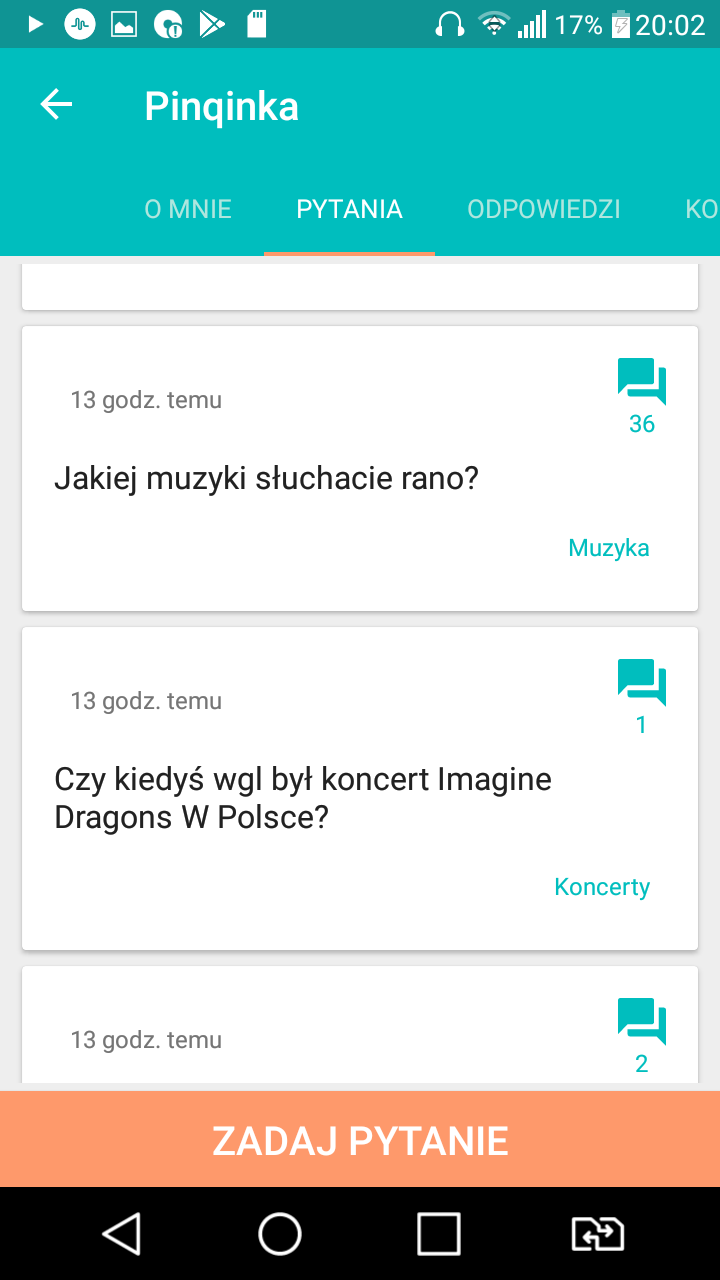Tap the ZADAJ PYTANIE button
This screenshot has height=1280, width=720.
(x=360, y=1140)
